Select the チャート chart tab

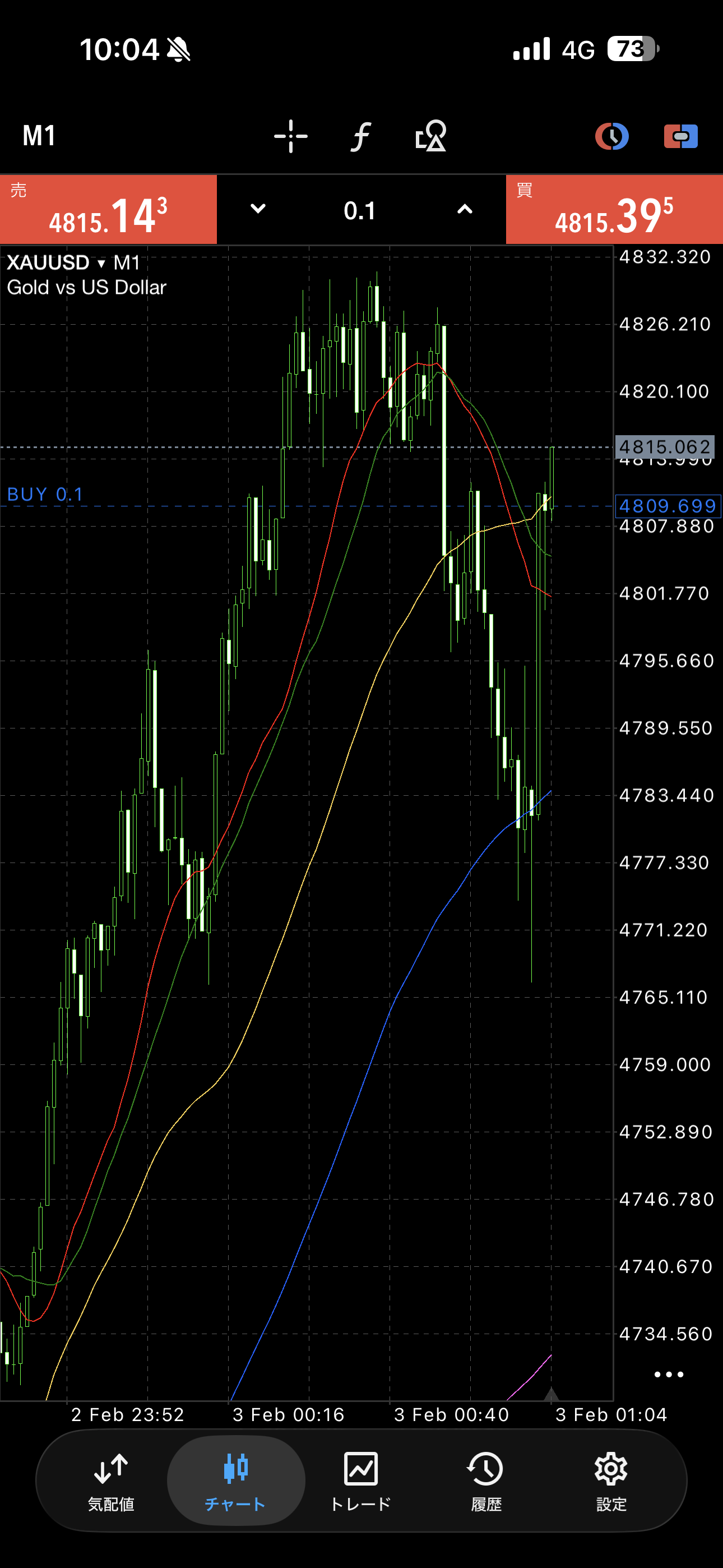click(235, 1481)
